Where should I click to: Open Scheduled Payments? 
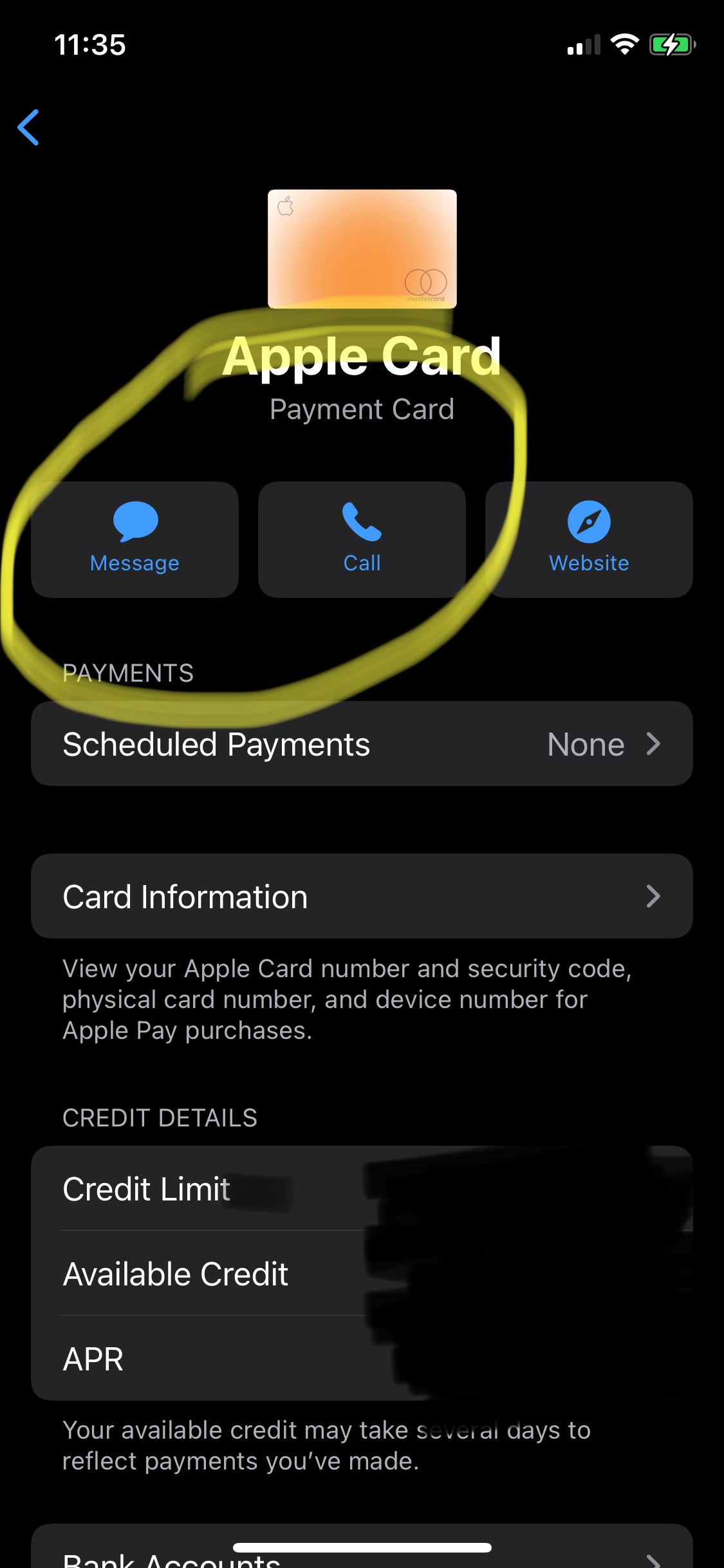tap(362, 743)
